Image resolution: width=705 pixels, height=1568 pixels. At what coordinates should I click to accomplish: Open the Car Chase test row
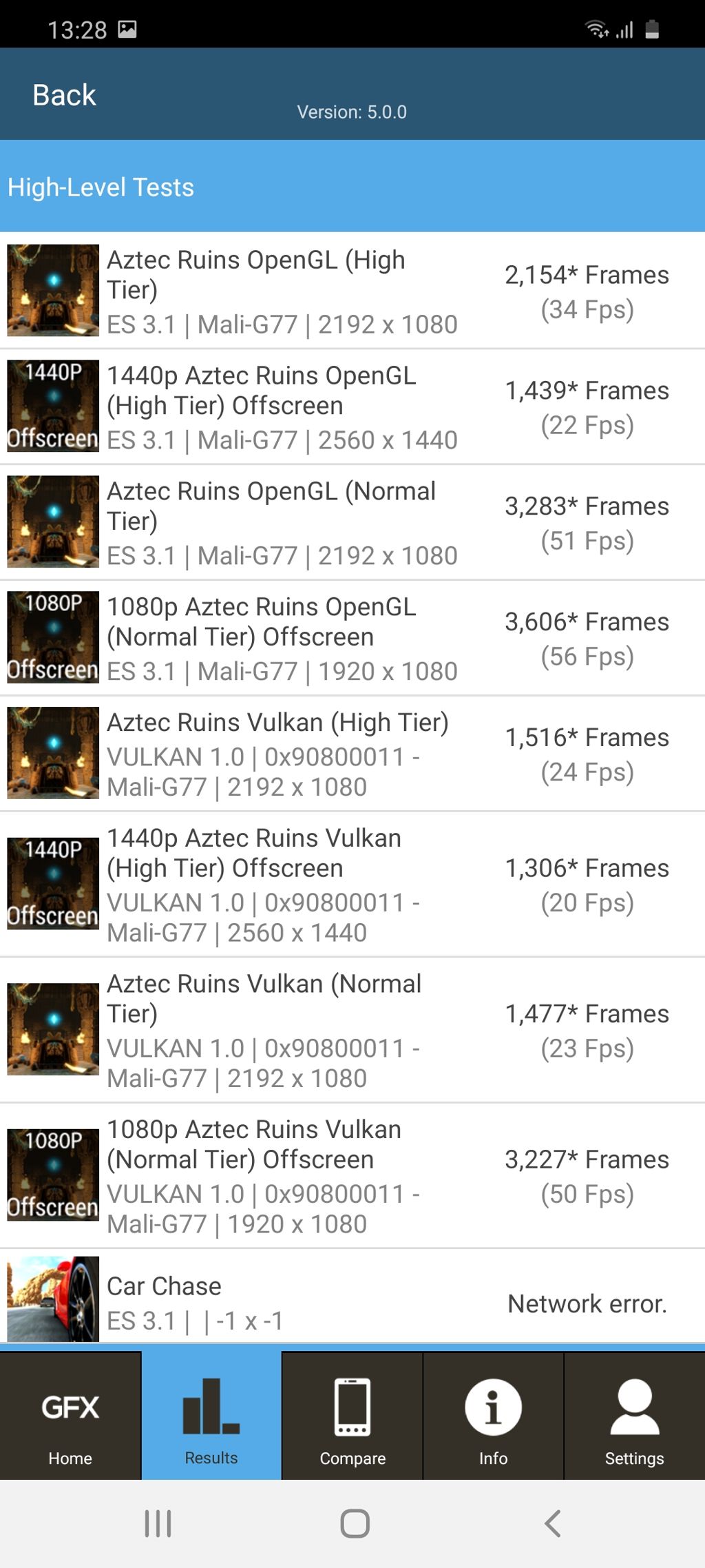[x=352, y=1297]
